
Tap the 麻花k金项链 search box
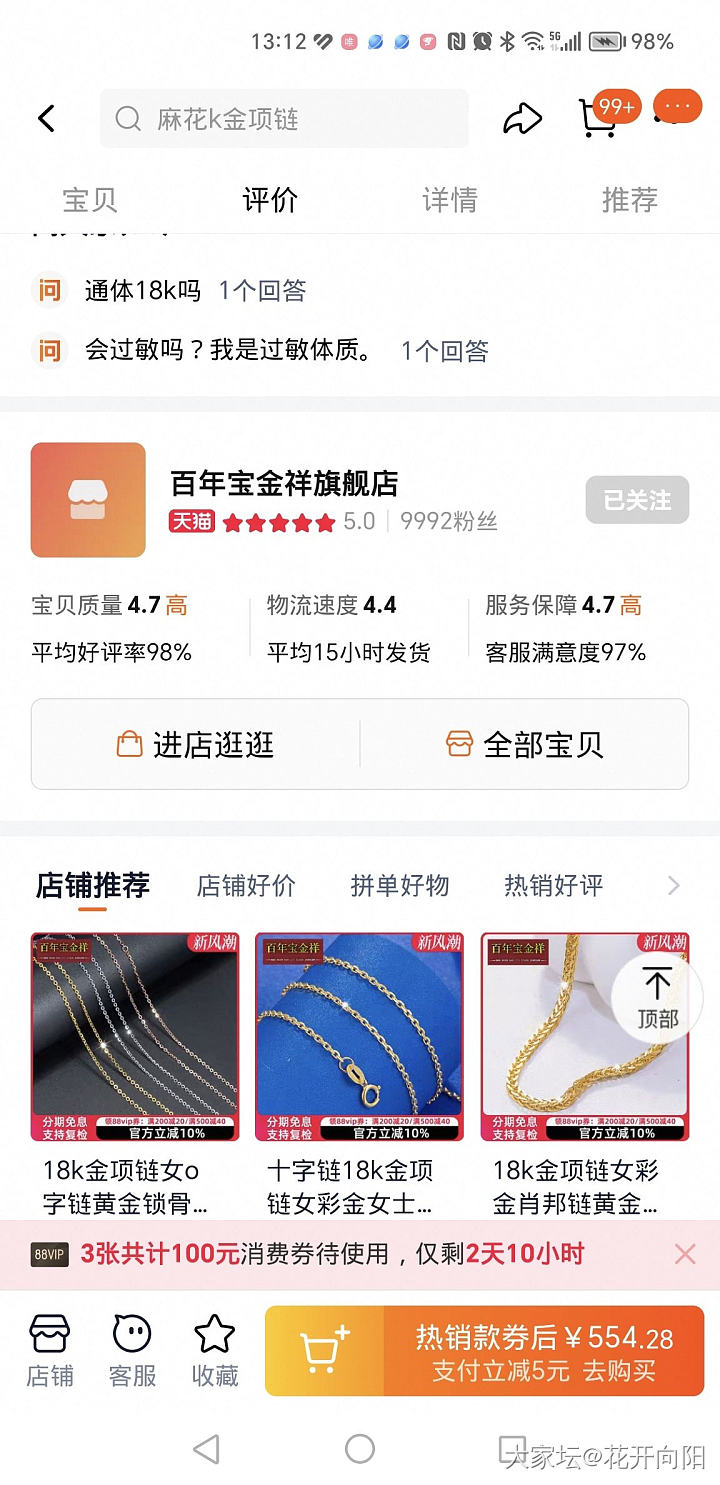coord(284,119)
